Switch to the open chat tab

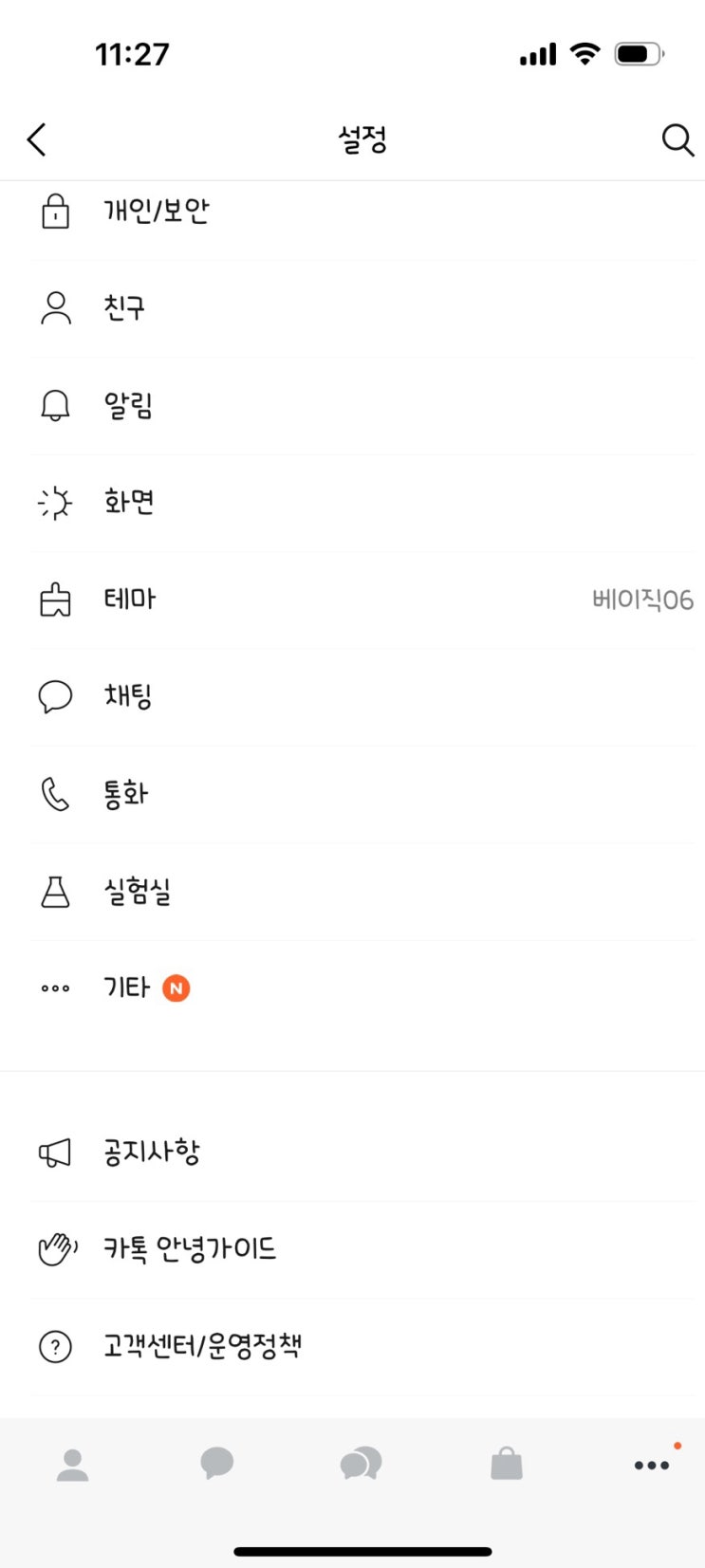(x=362, y=1464)
